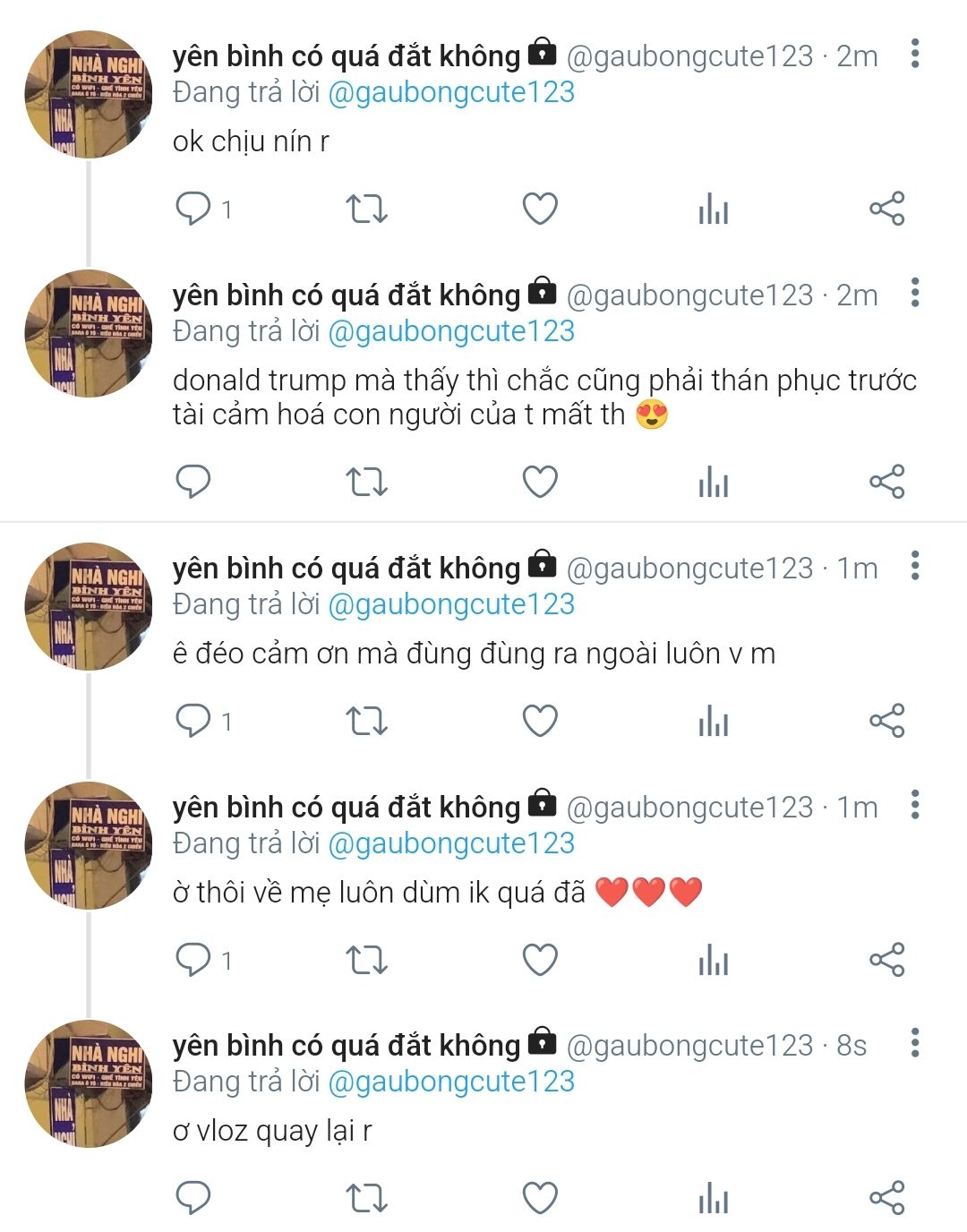
Task: Open profile picture on 'ơ vloz quay lại r' tweet
Action: click(x=89, y=1083)
